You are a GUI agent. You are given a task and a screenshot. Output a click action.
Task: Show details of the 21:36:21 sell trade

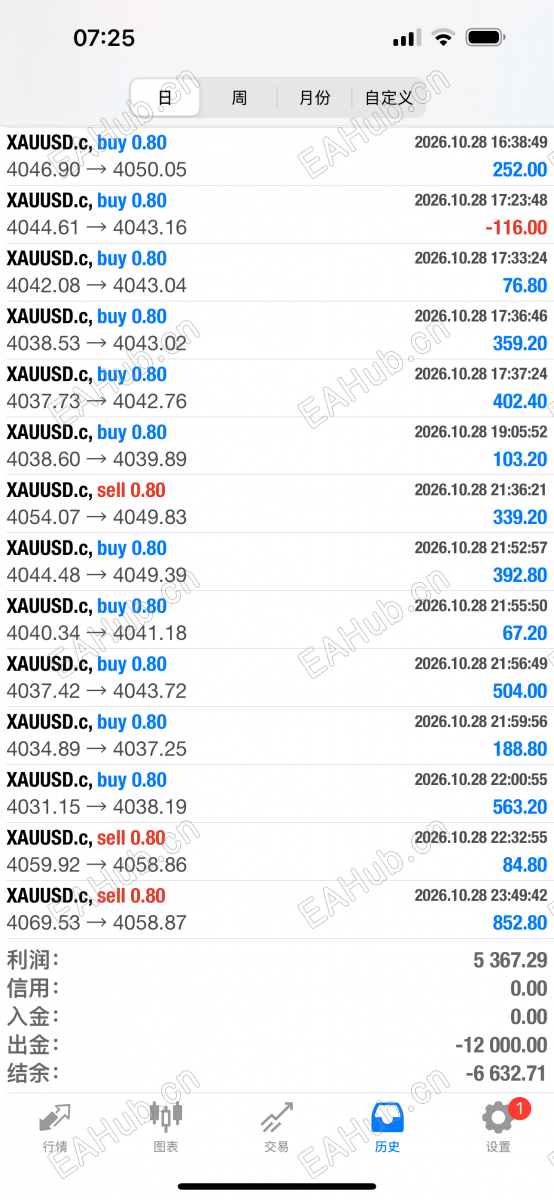277,504
